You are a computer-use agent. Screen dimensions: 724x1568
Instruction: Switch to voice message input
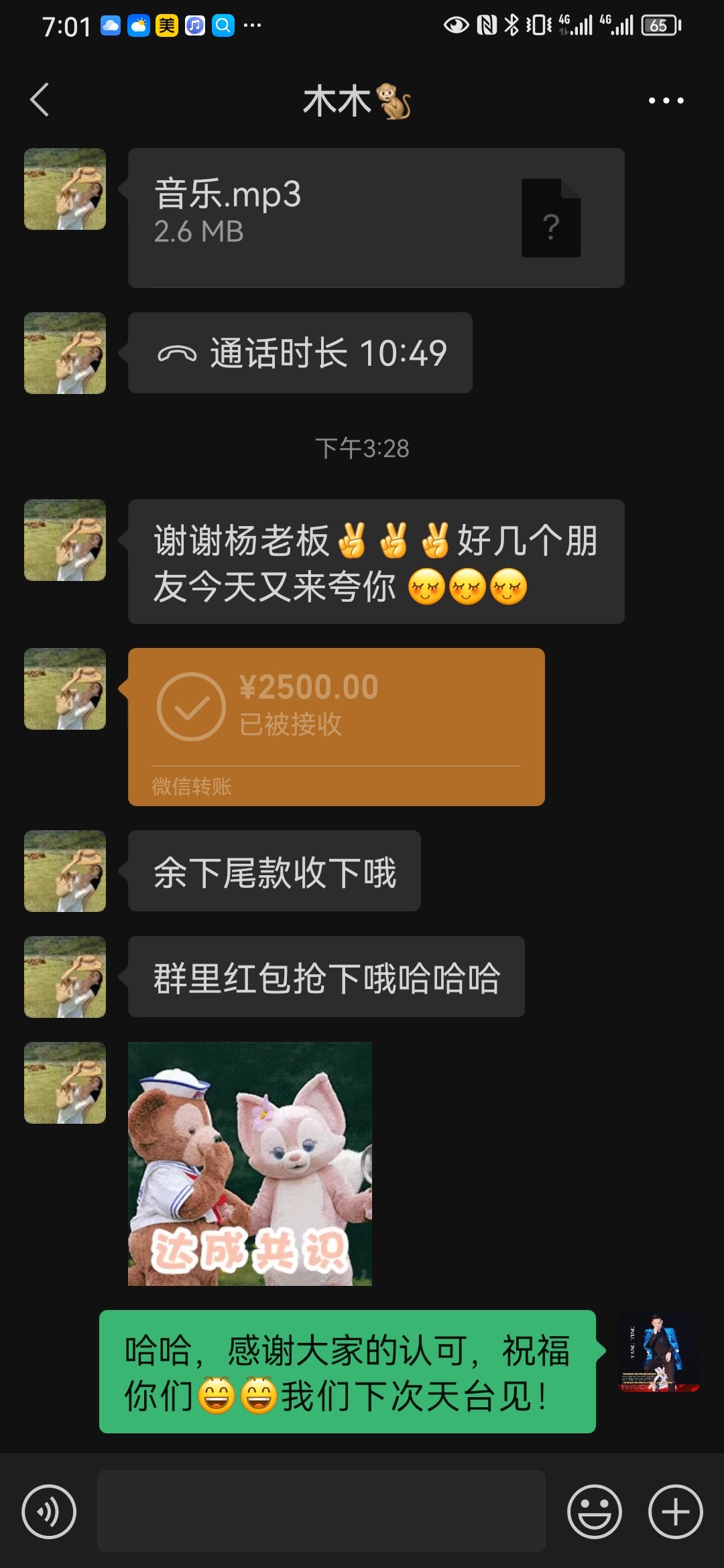point(49,1512)
